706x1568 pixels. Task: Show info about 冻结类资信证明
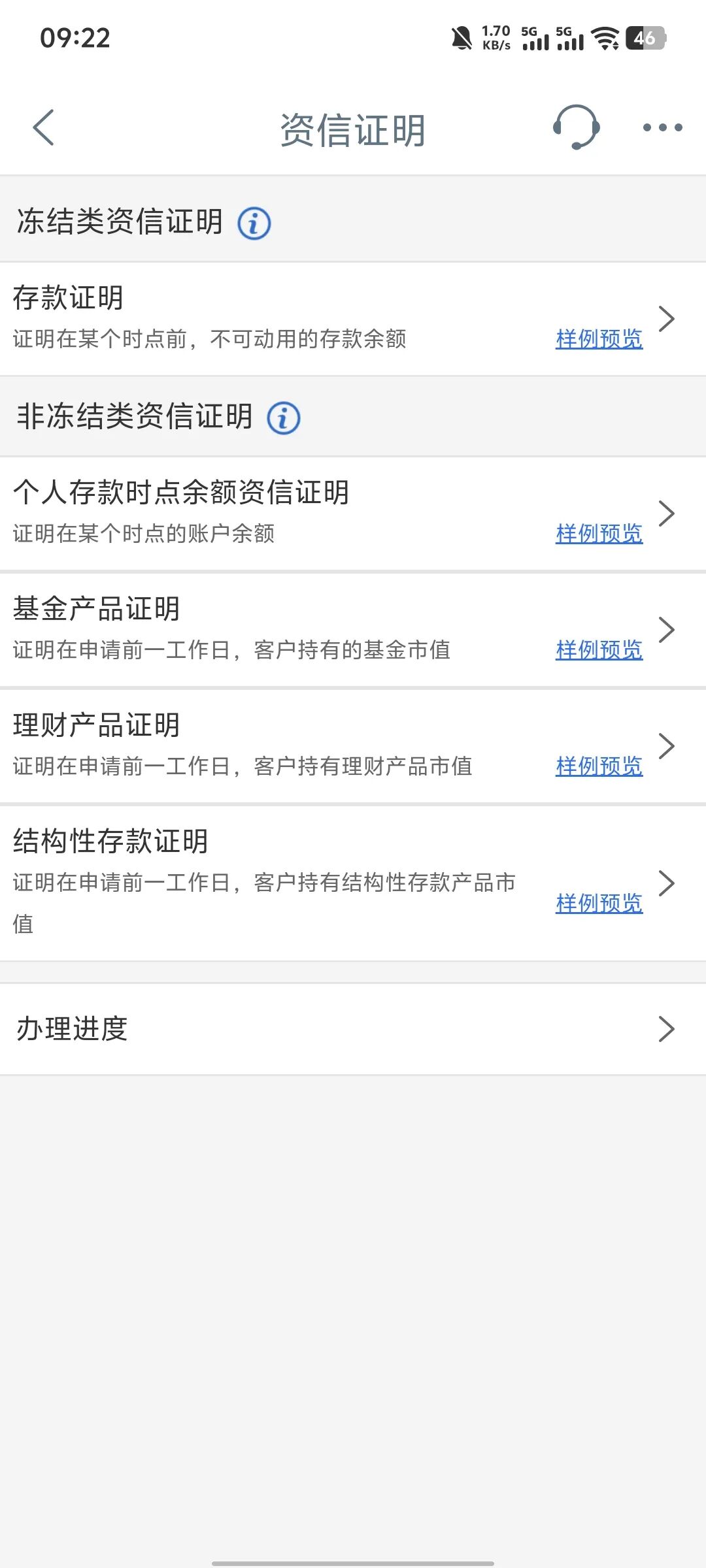pyautogui.click(x=254, y=223)
